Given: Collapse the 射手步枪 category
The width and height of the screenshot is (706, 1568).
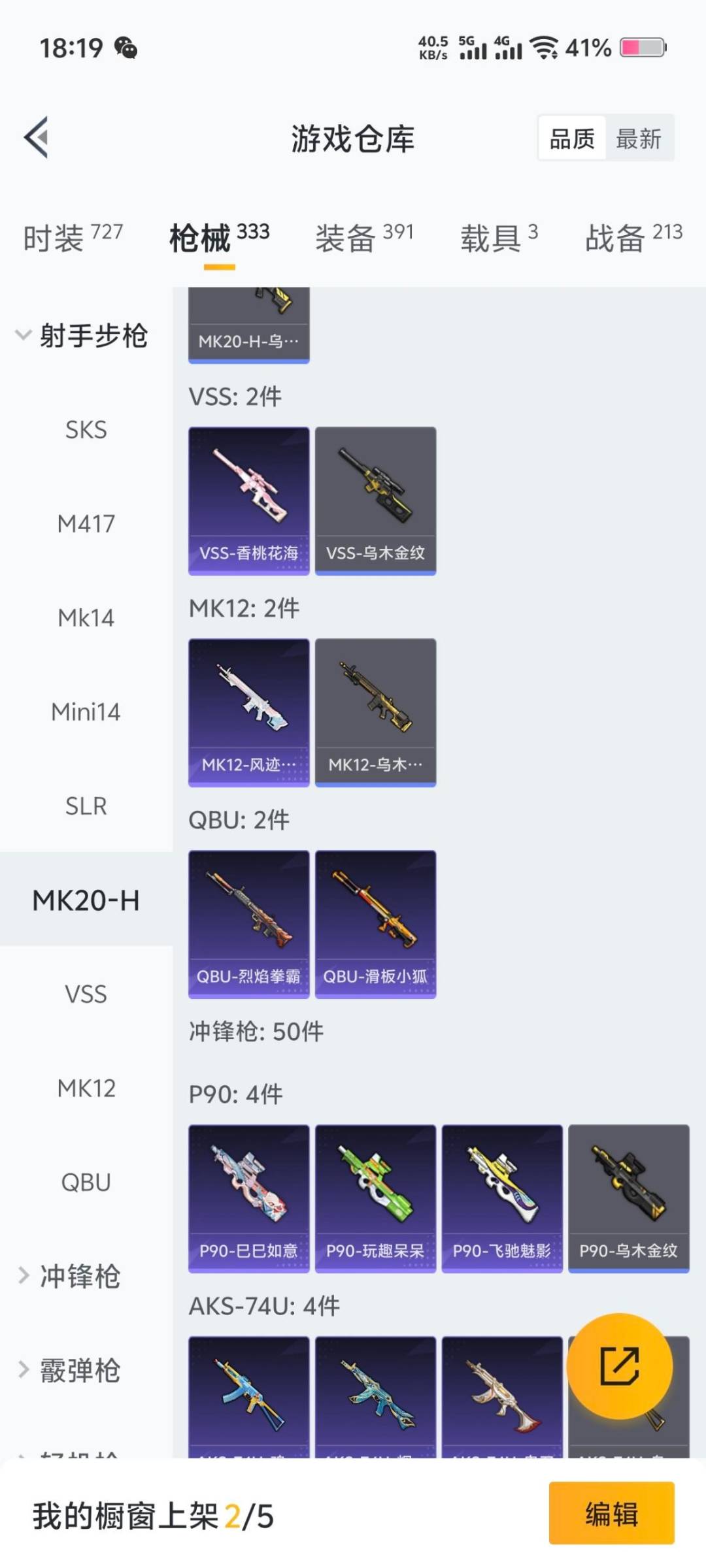Looking at the screenshot, I should pyautogui.click(x=82, y=336).
